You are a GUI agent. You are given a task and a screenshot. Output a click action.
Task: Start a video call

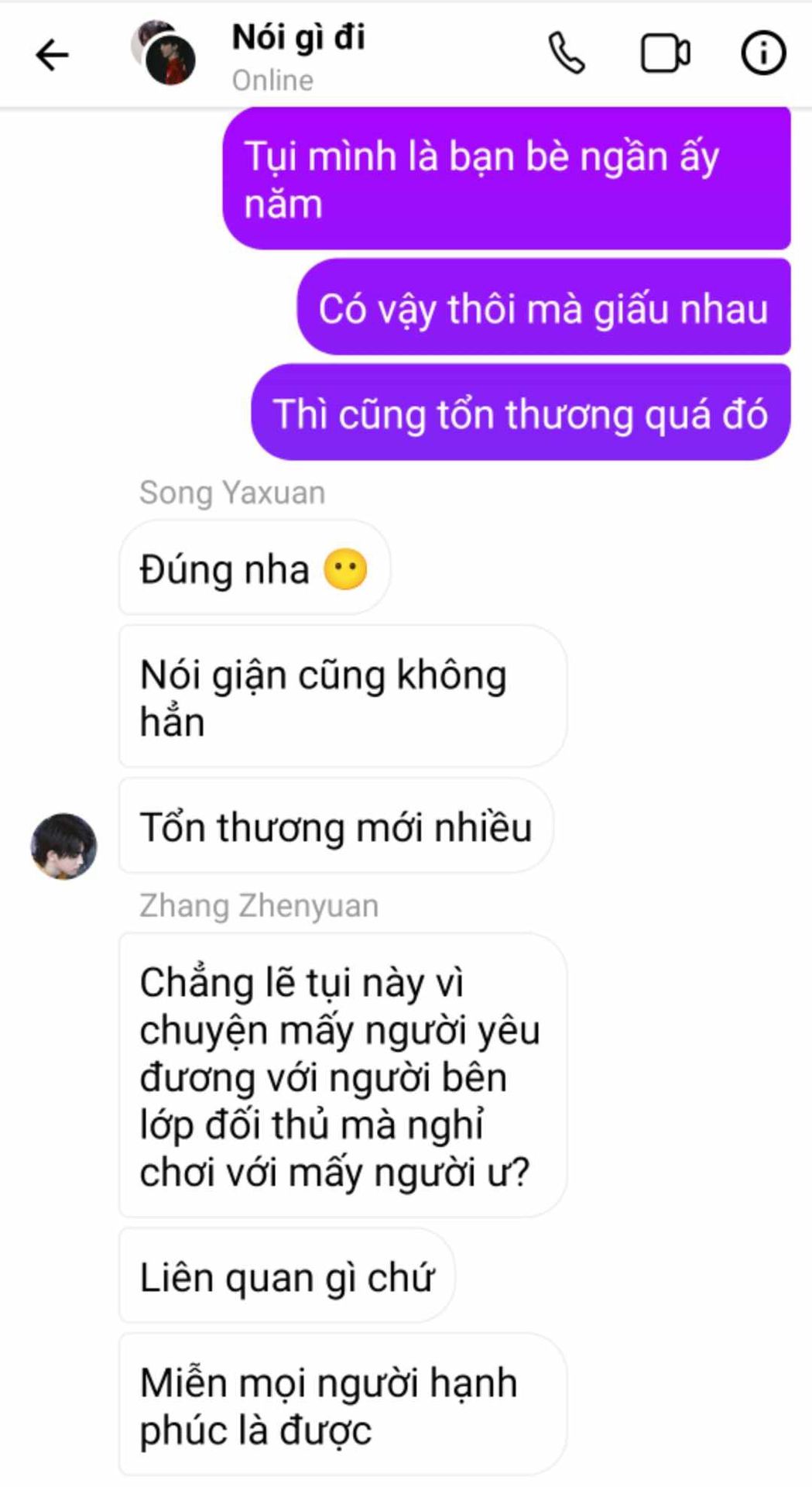665,53
